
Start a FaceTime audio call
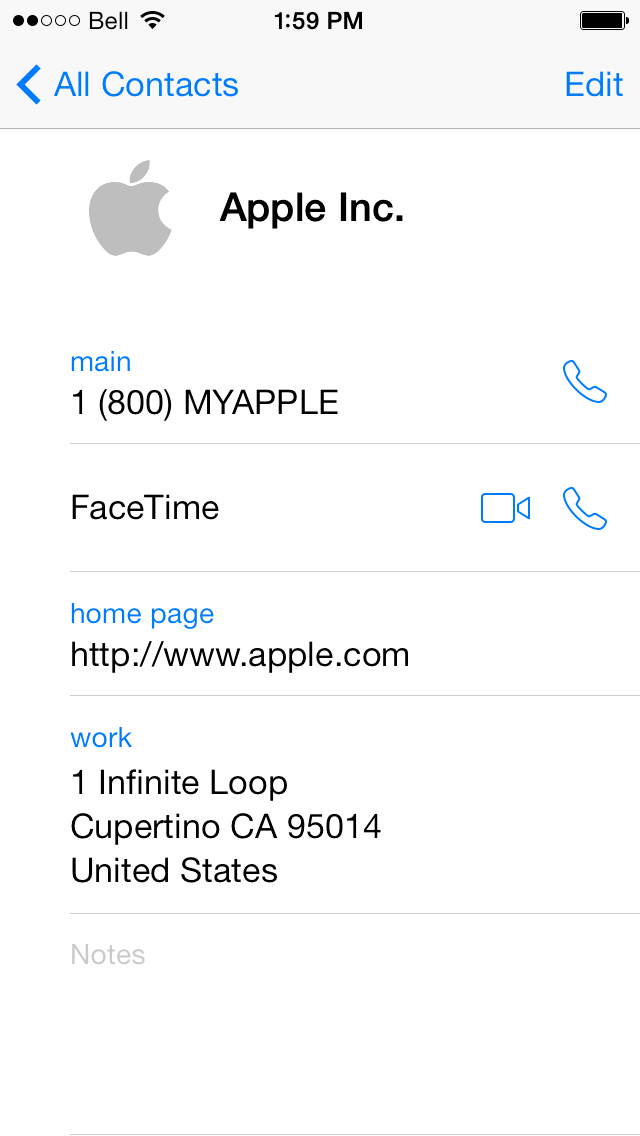585,508
